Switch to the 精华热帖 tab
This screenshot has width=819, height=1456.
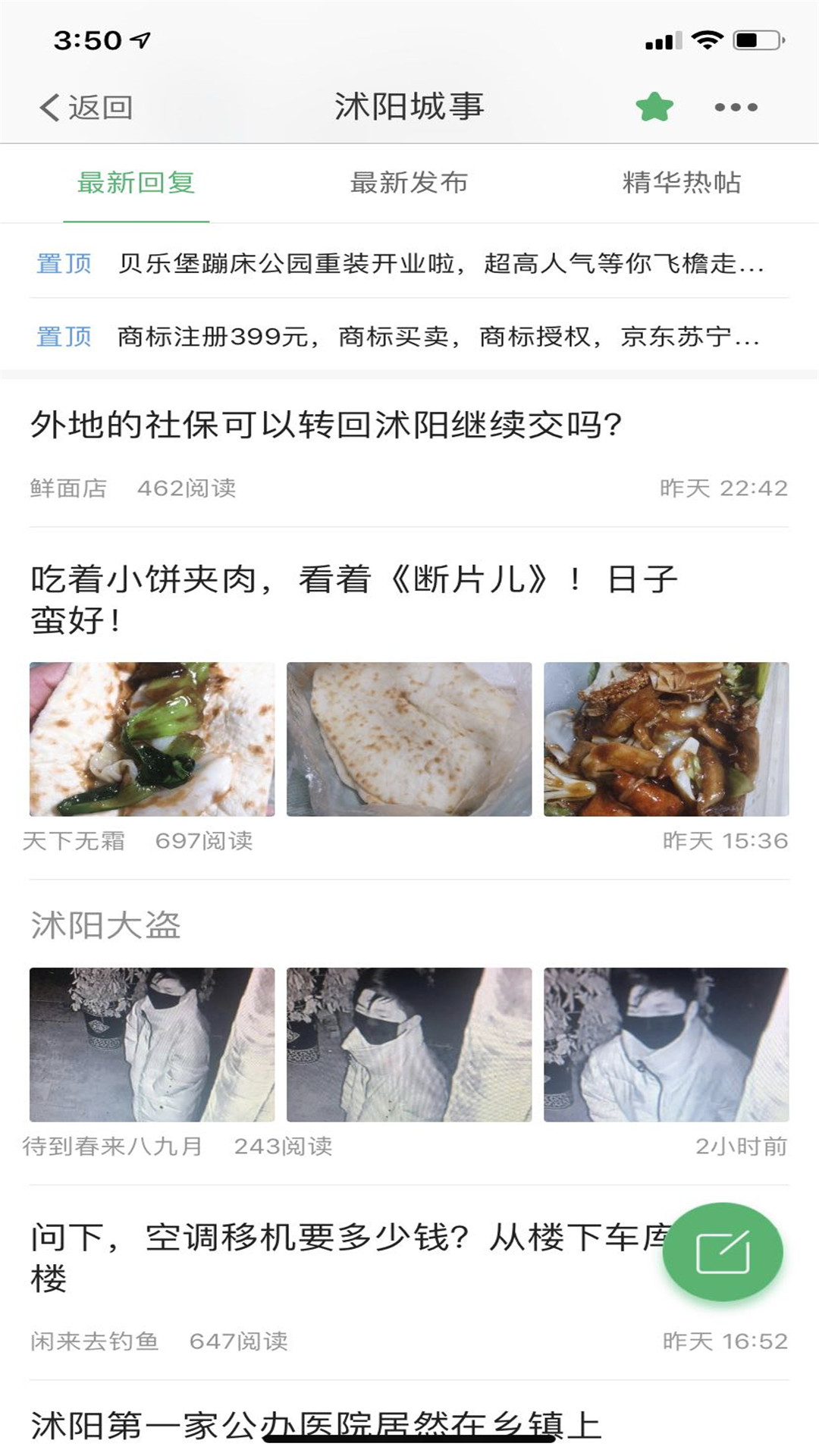point(682,182)
